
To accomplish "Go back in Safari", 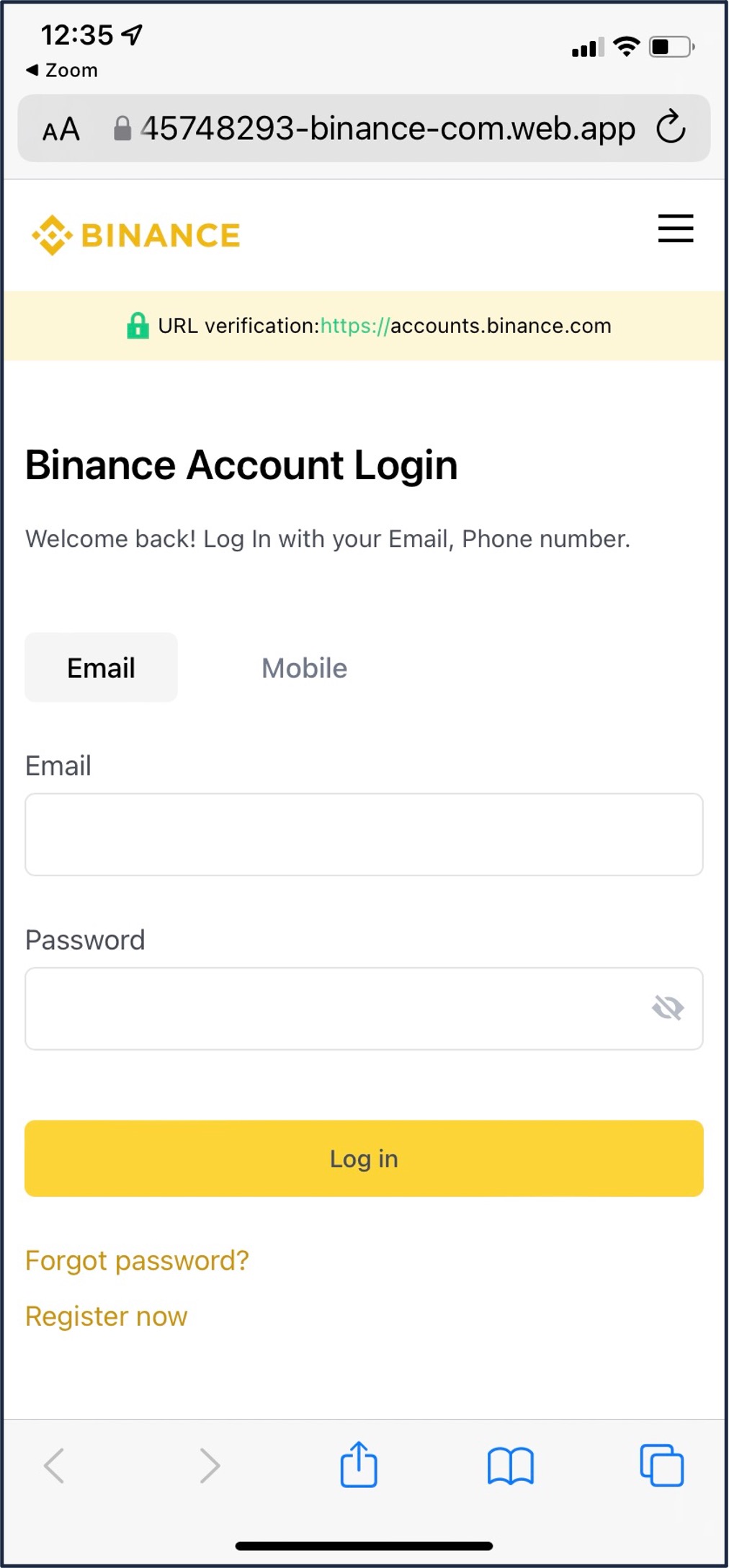I will pos(55,1466).
